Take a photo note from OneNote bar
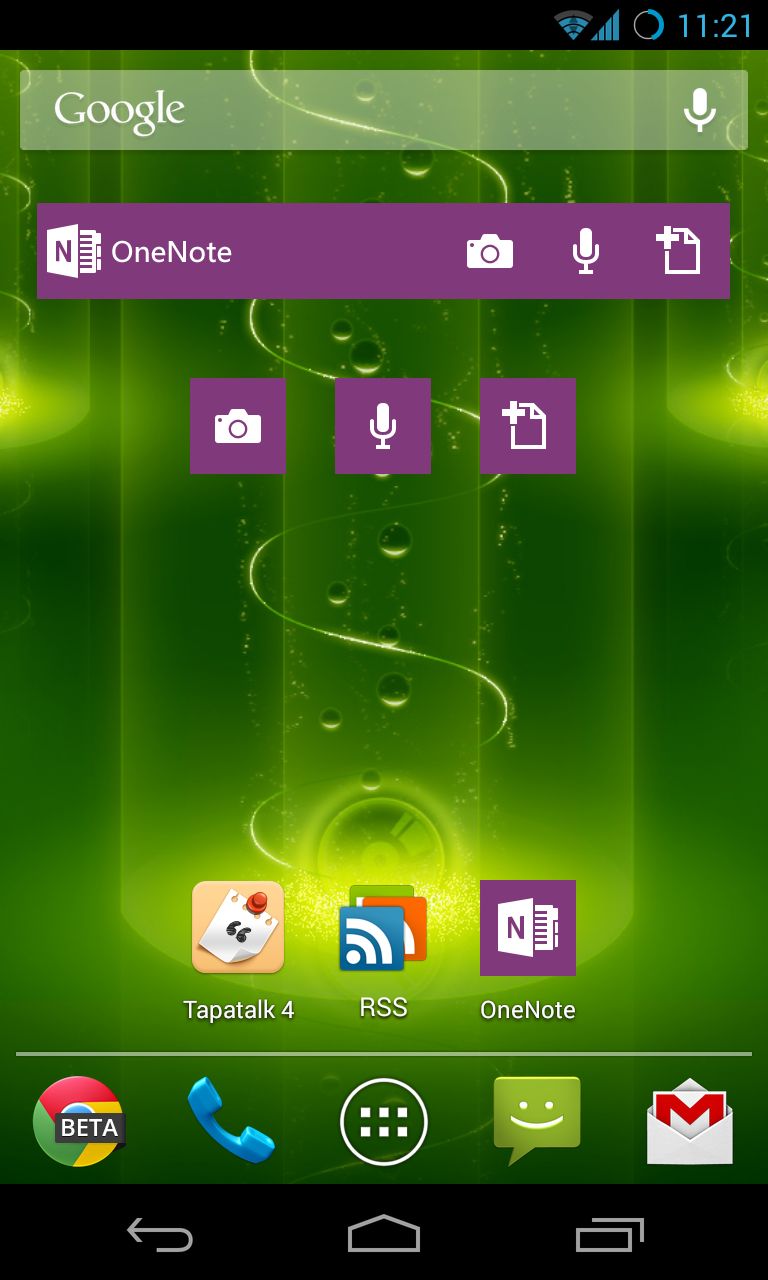 [490, 251]
